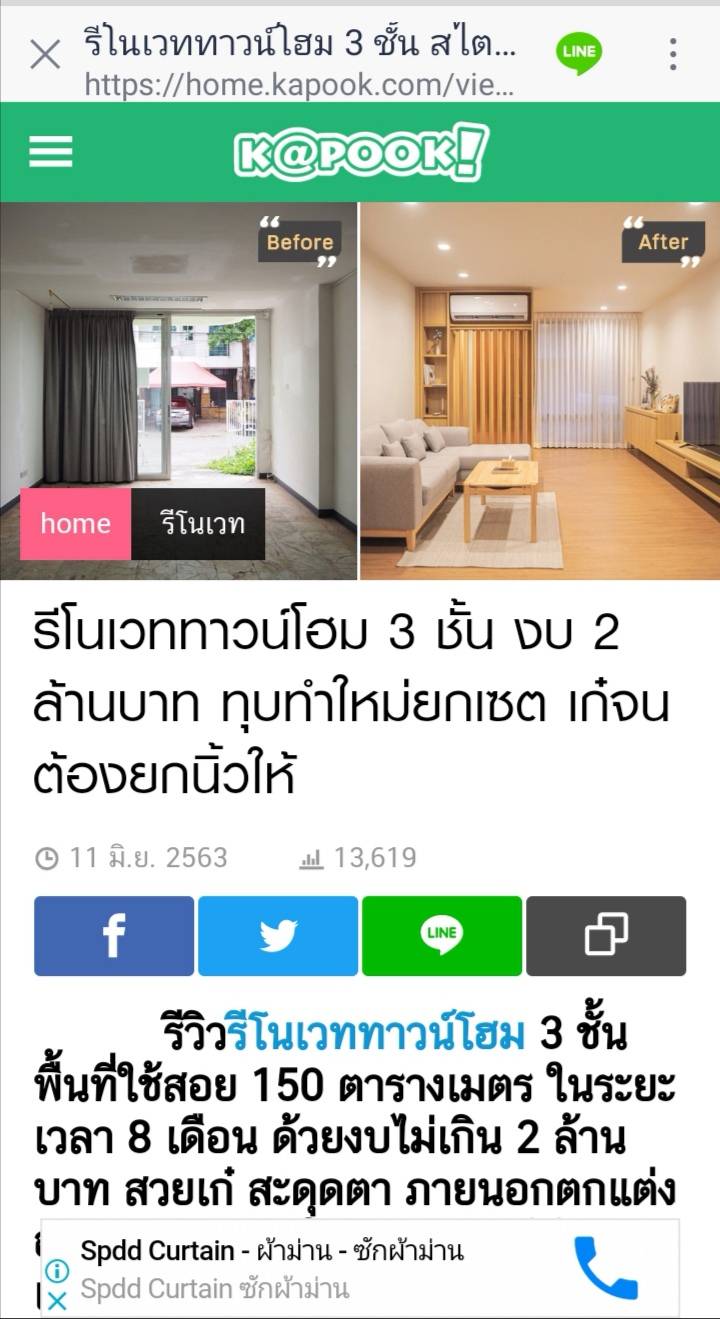Open ad info for Spdd Curtain
The image size is (720, 1319).
[57, 1272]
